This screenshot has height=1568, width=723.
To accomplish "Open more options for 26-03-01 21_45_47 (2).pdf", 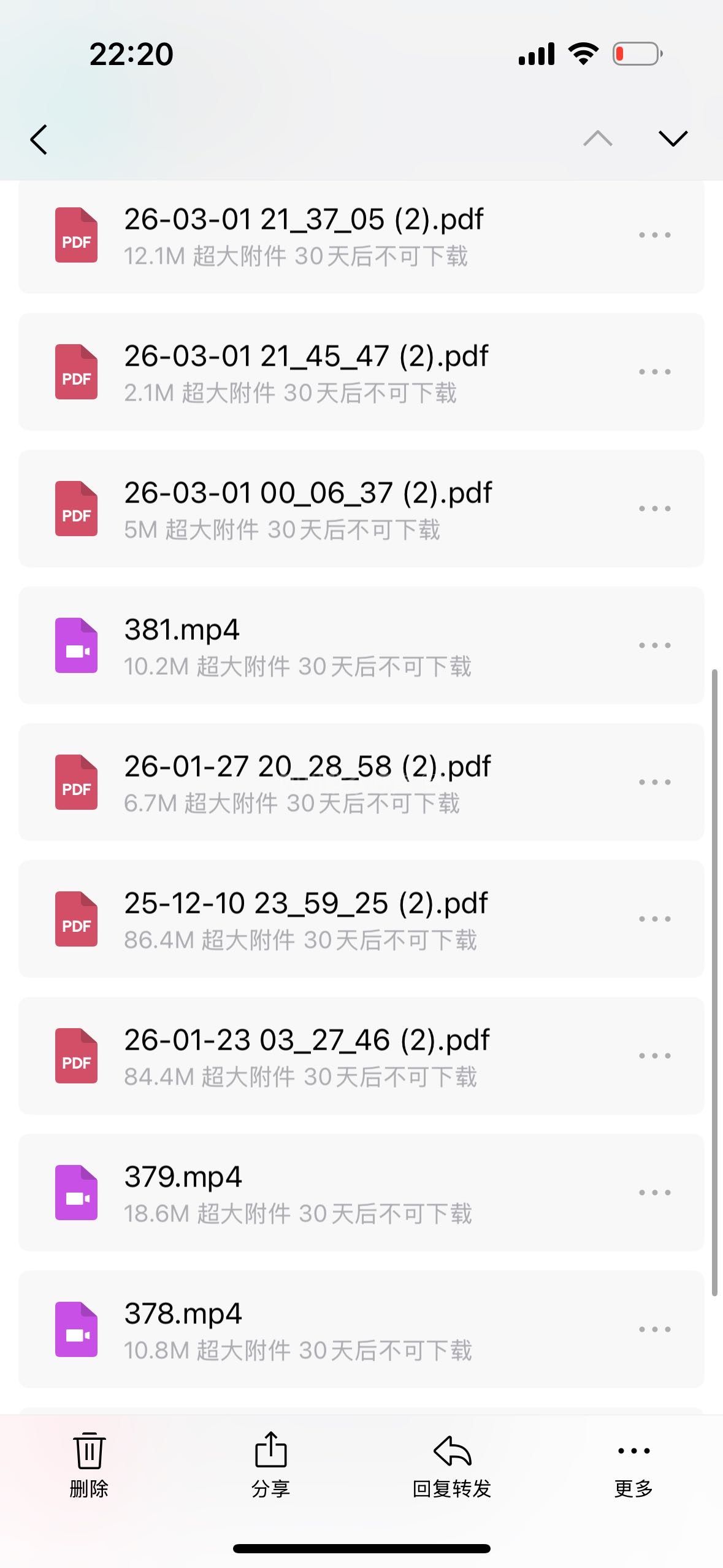I will pyautogui.click(x=654, y=372).
